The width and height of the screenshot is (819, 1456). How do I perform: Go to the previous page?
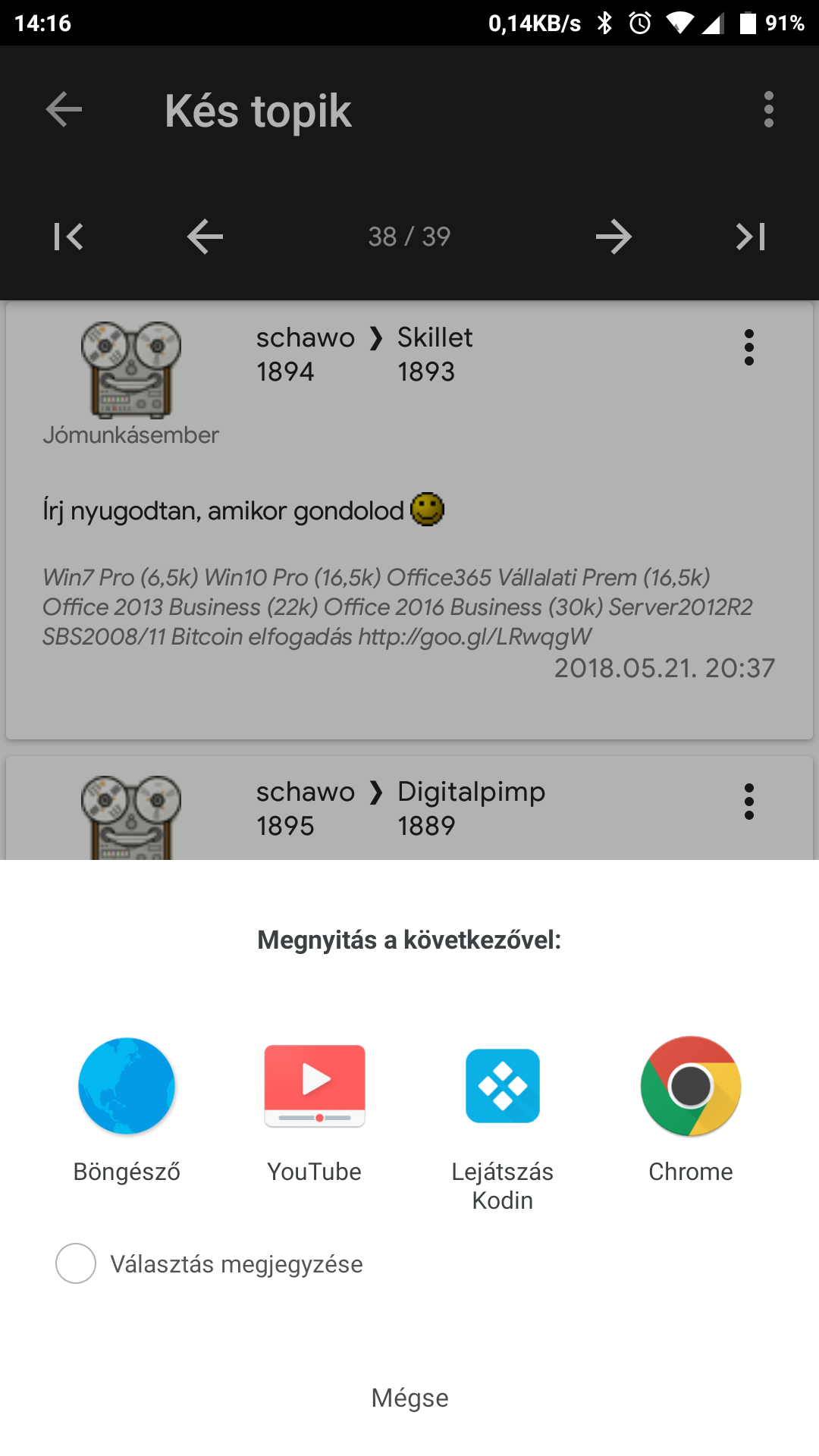click(205, 237)
